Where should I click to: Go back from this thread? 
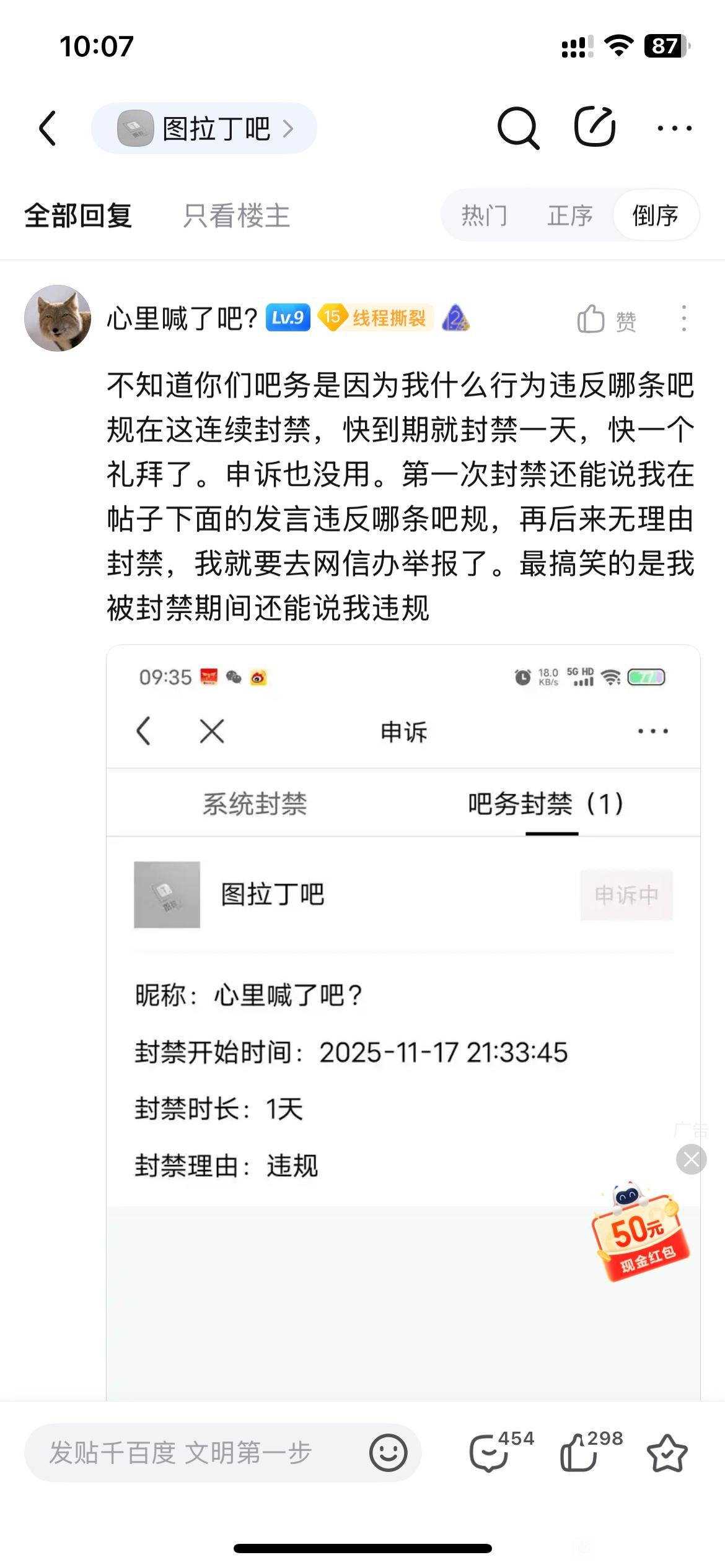(x=48, y=128)
